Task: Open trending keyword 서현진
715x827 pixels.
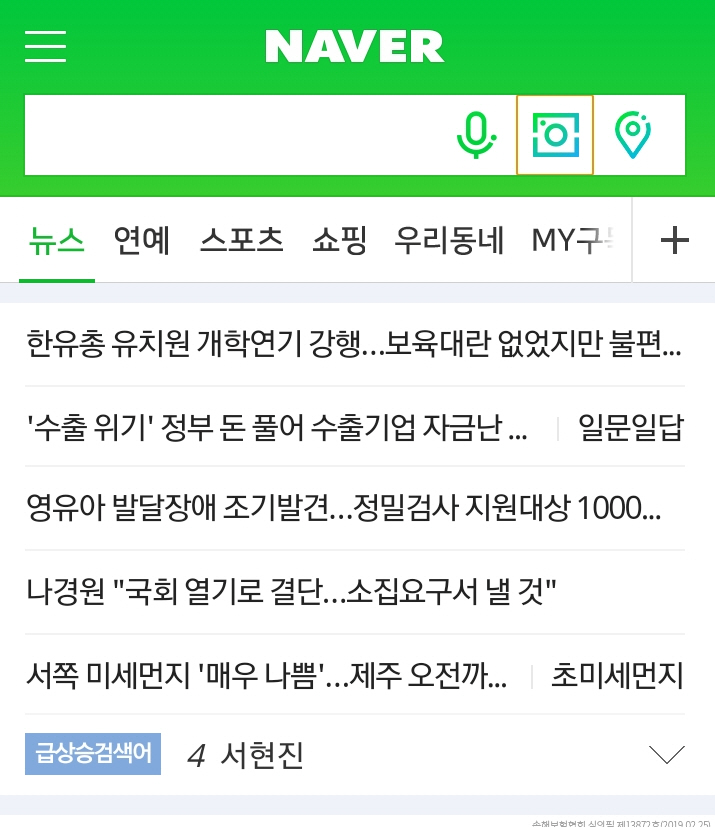Action: [x=260, y=755]
